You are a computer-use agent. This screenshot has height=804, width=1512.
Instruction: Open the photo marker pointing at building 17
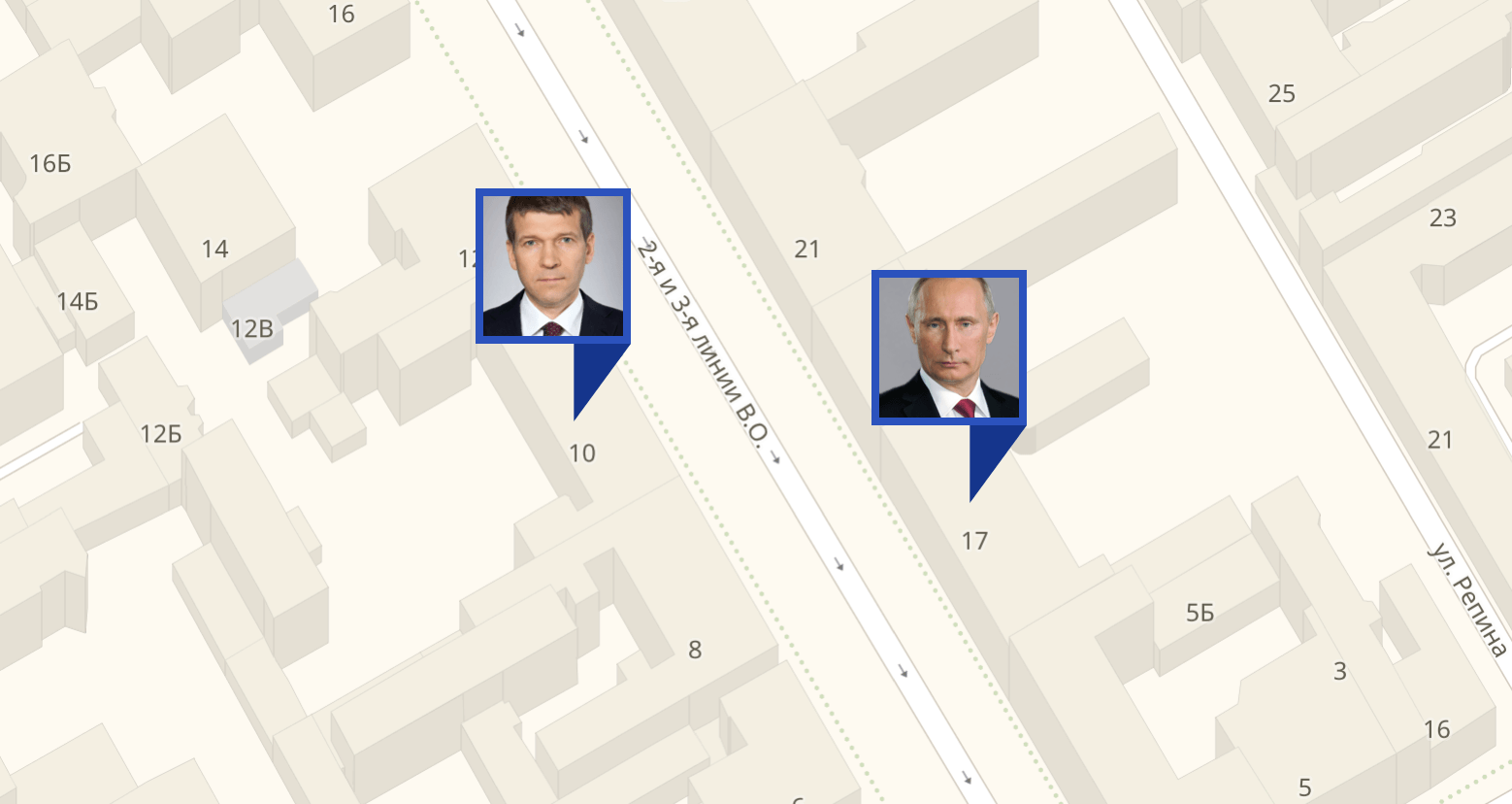pyautogui.click(x=948, y=348)
